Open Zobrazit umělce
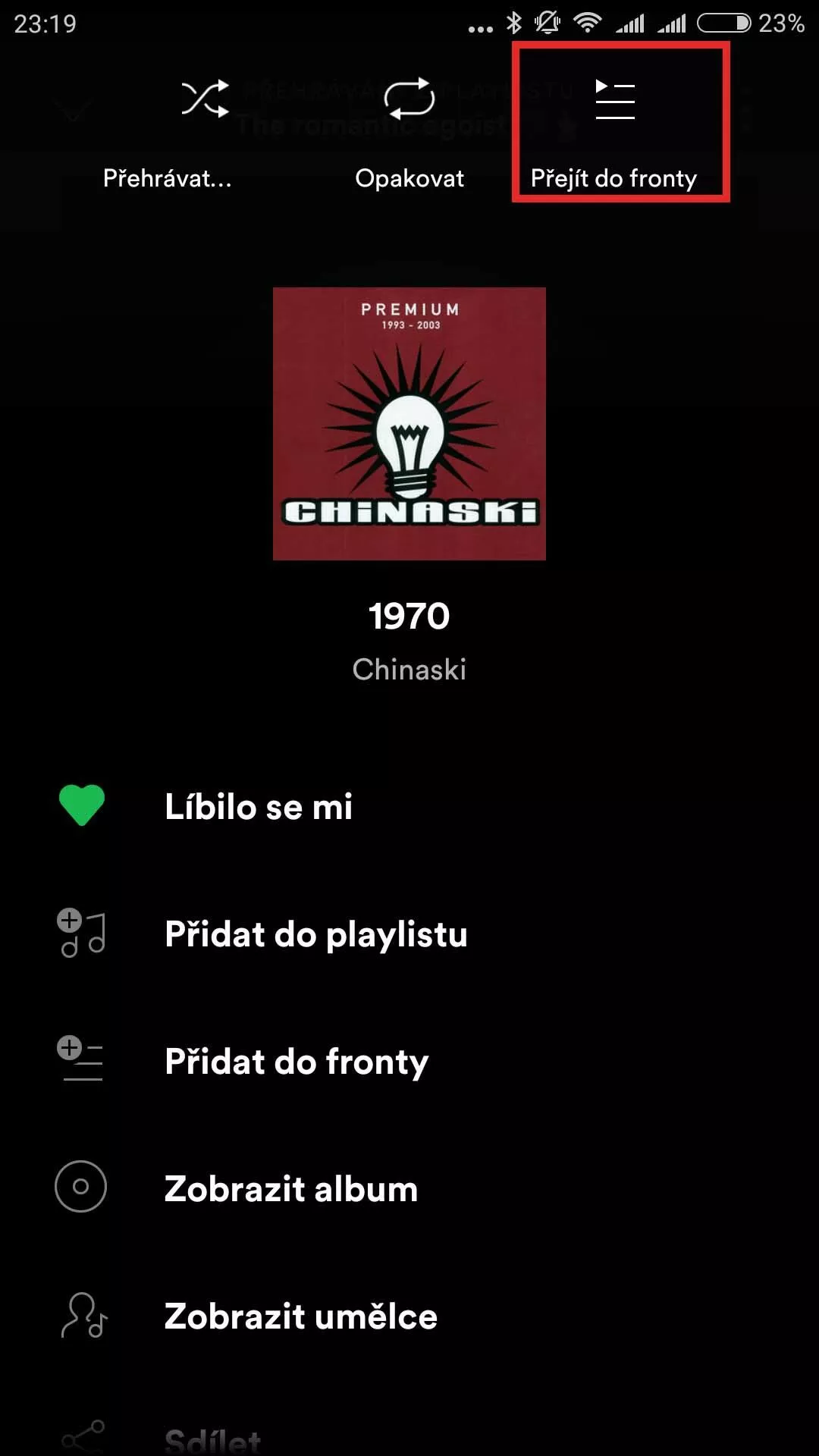819x1456 pixels. click(x=409, y=1316)
